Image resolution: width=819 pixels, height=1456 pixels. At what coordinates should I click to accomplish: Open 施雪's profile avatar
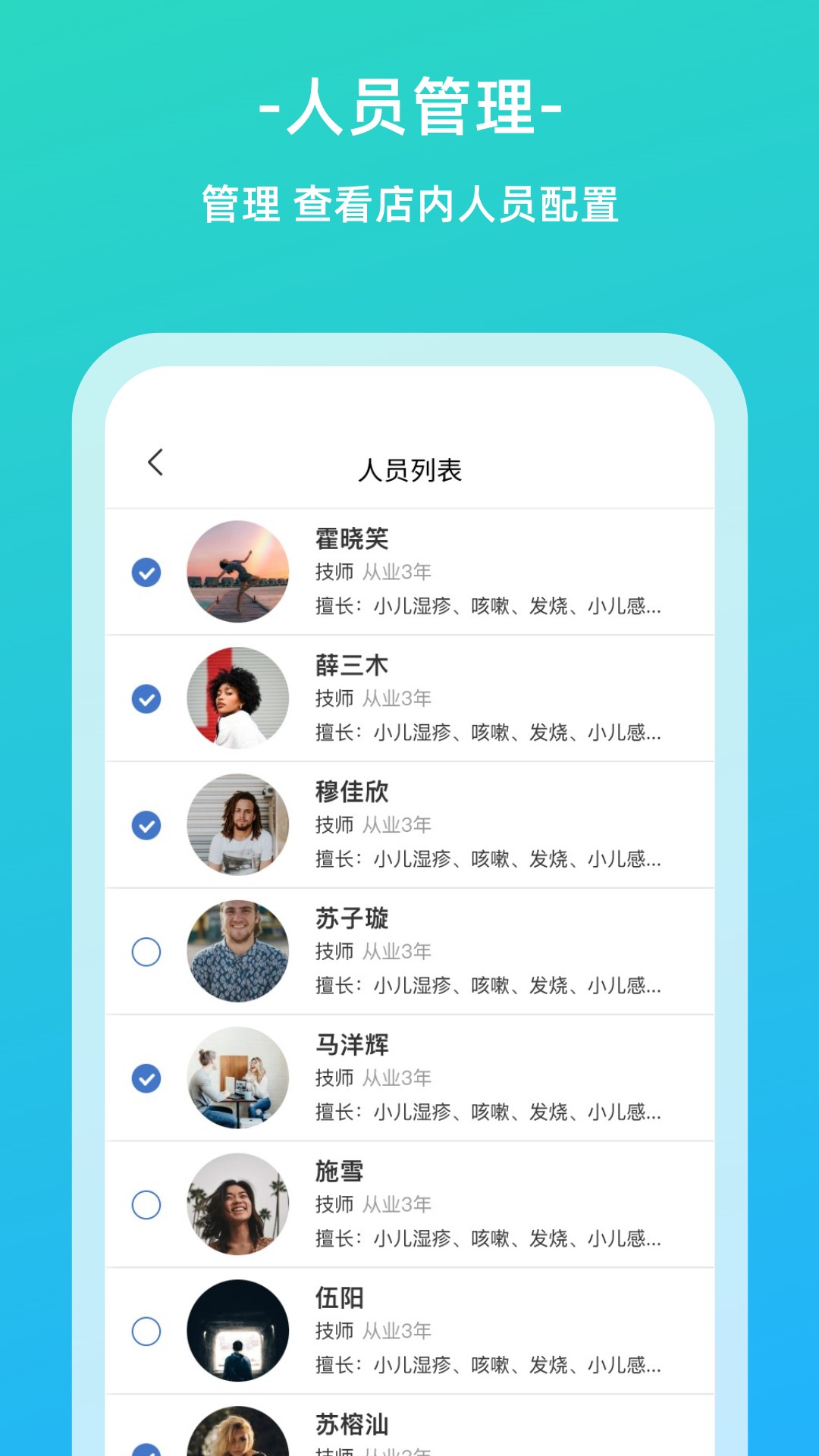tap(237, 1206)
